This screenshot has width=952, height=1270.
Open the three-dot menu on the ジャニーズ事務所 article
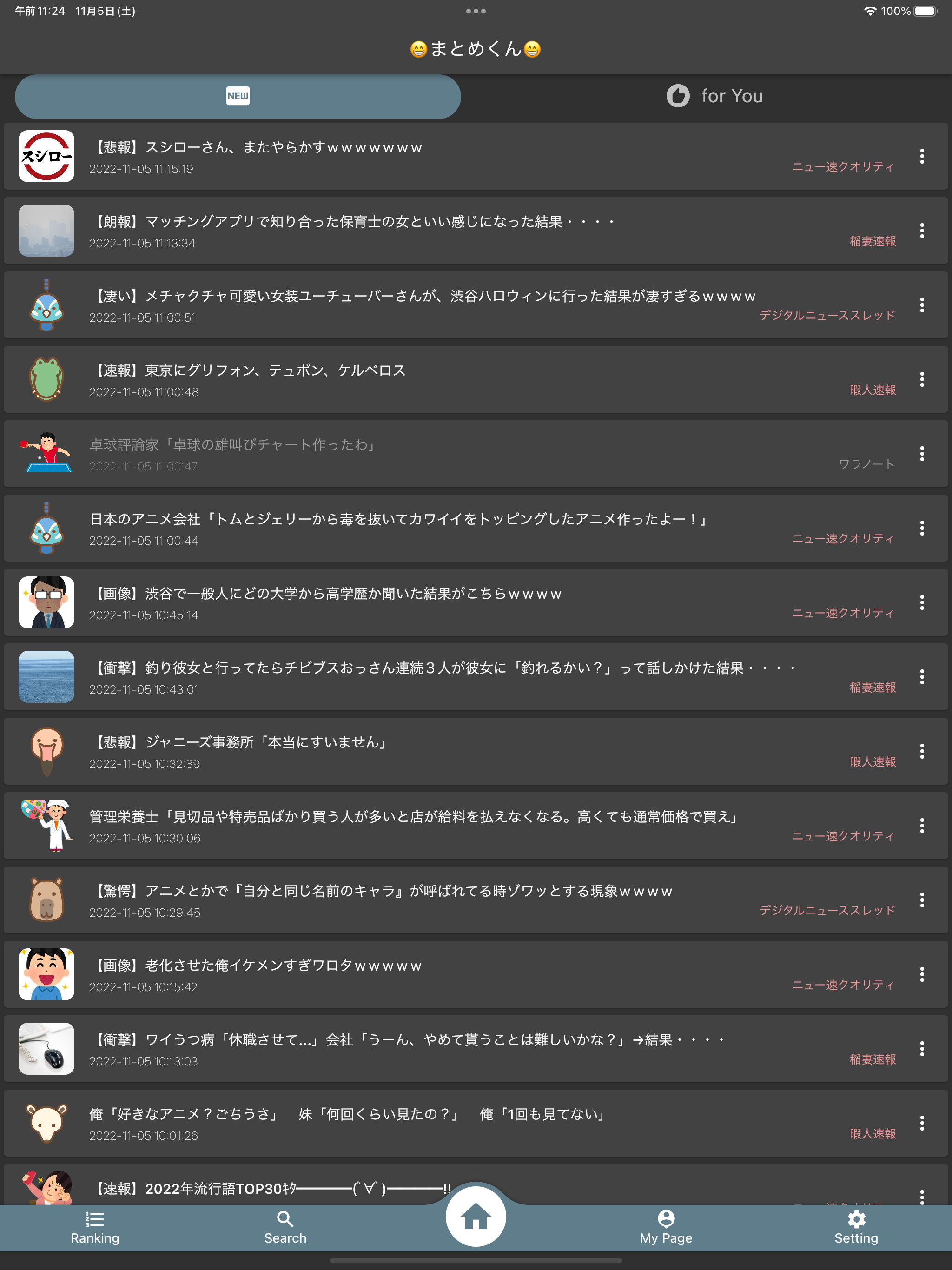[x=923, y=750]
